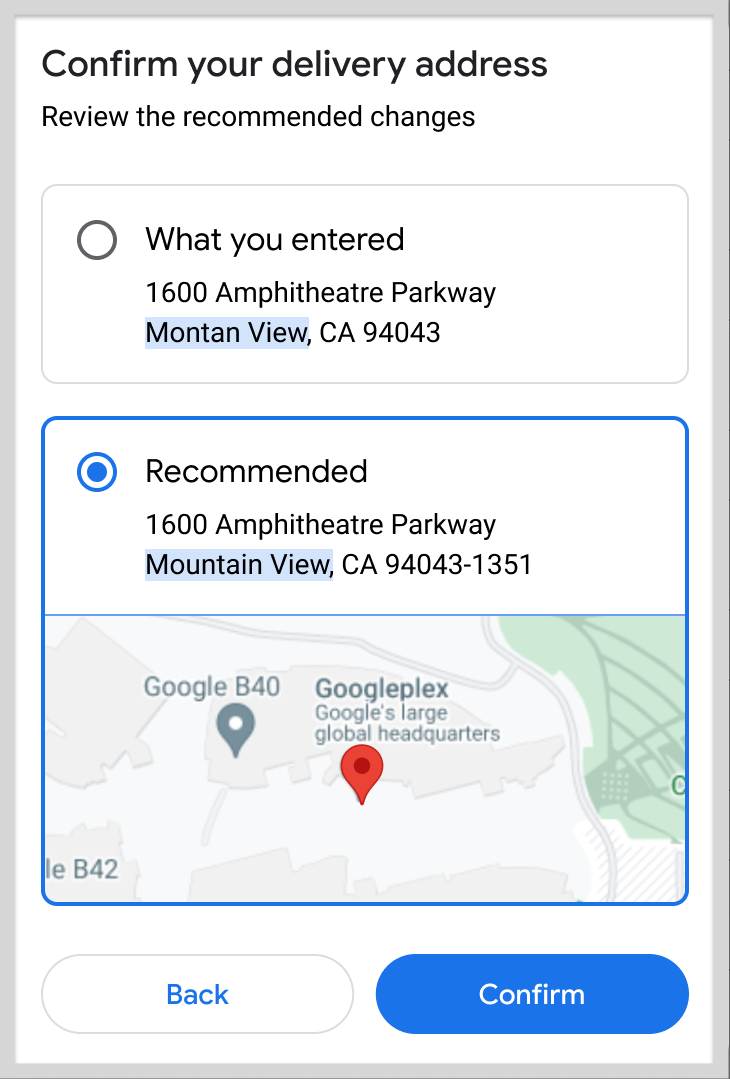Click the Confirm your delivery address heading
This screenshot has width=730, height=1079.
[x=294, y=64]
